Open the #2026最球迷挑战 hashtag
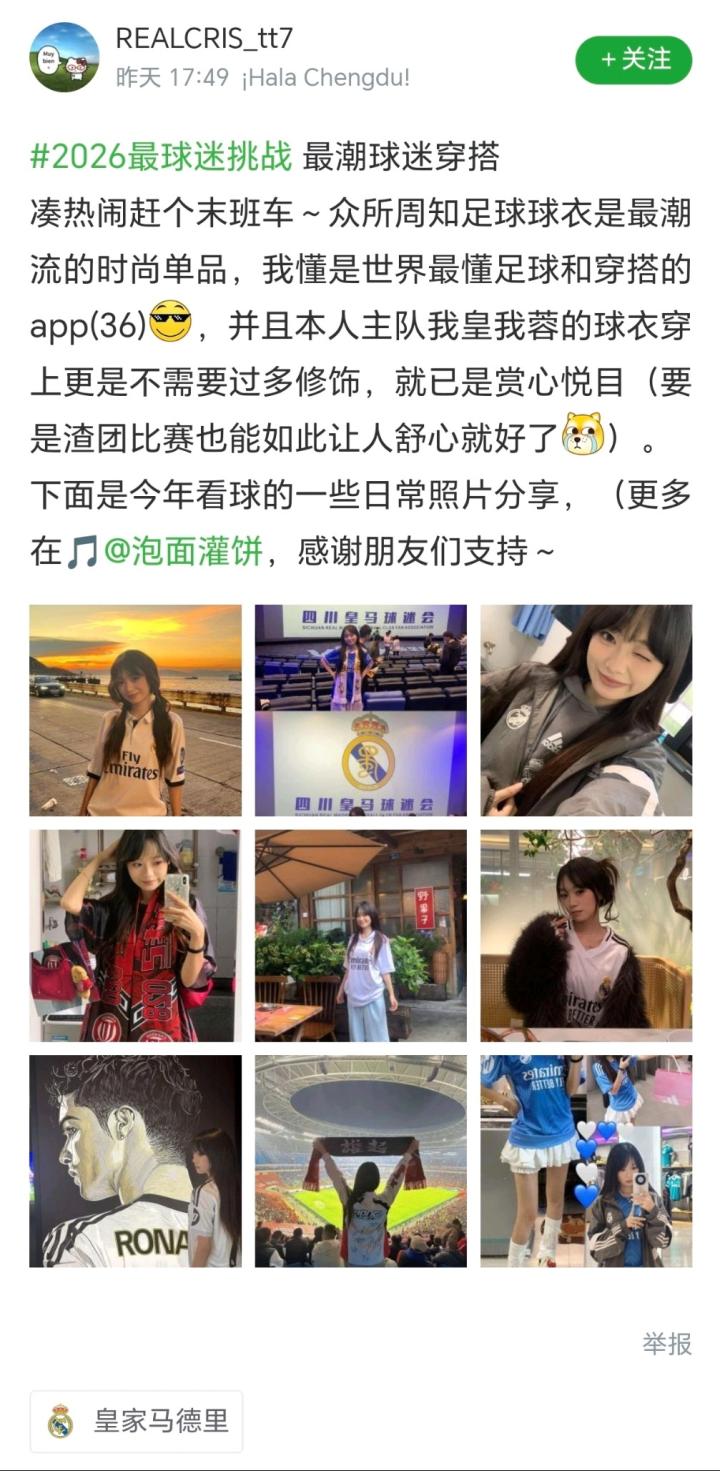This screenshot has width=720, height=1471. tap(161, 157)
